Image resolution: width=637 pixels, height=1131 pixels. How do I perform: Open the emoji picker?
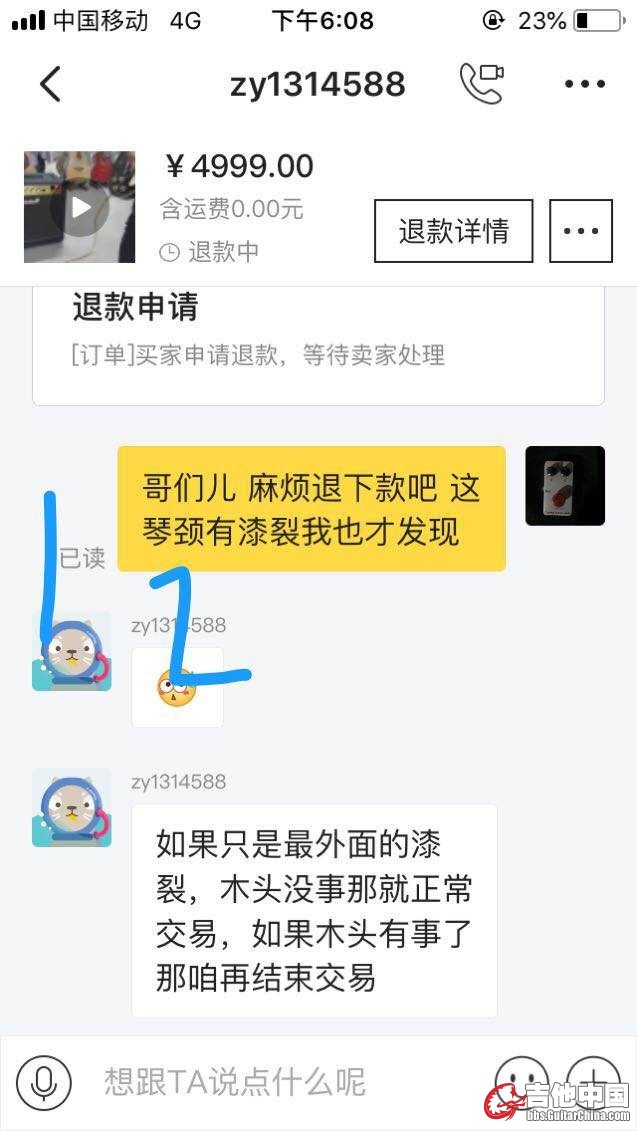click(522, 1082)
